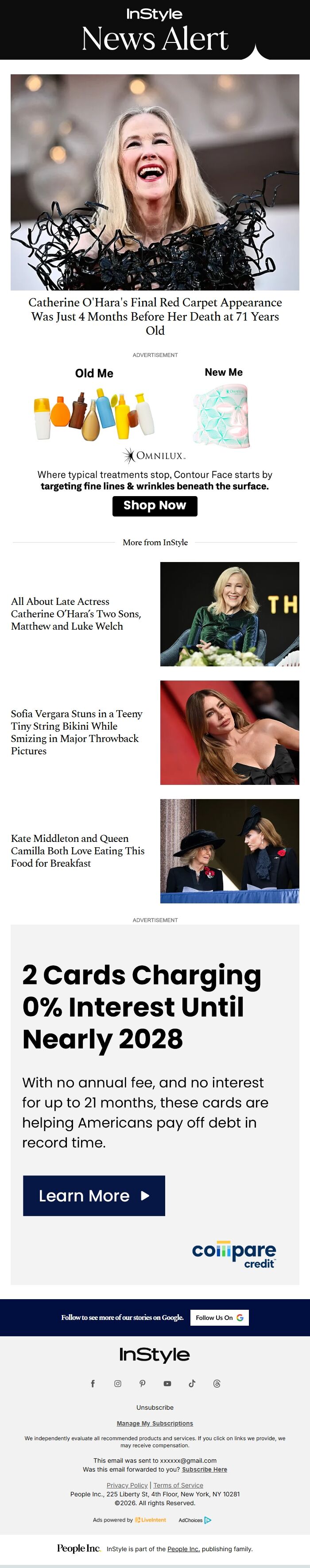View InStyle on TikTok

pos(192,1384)
